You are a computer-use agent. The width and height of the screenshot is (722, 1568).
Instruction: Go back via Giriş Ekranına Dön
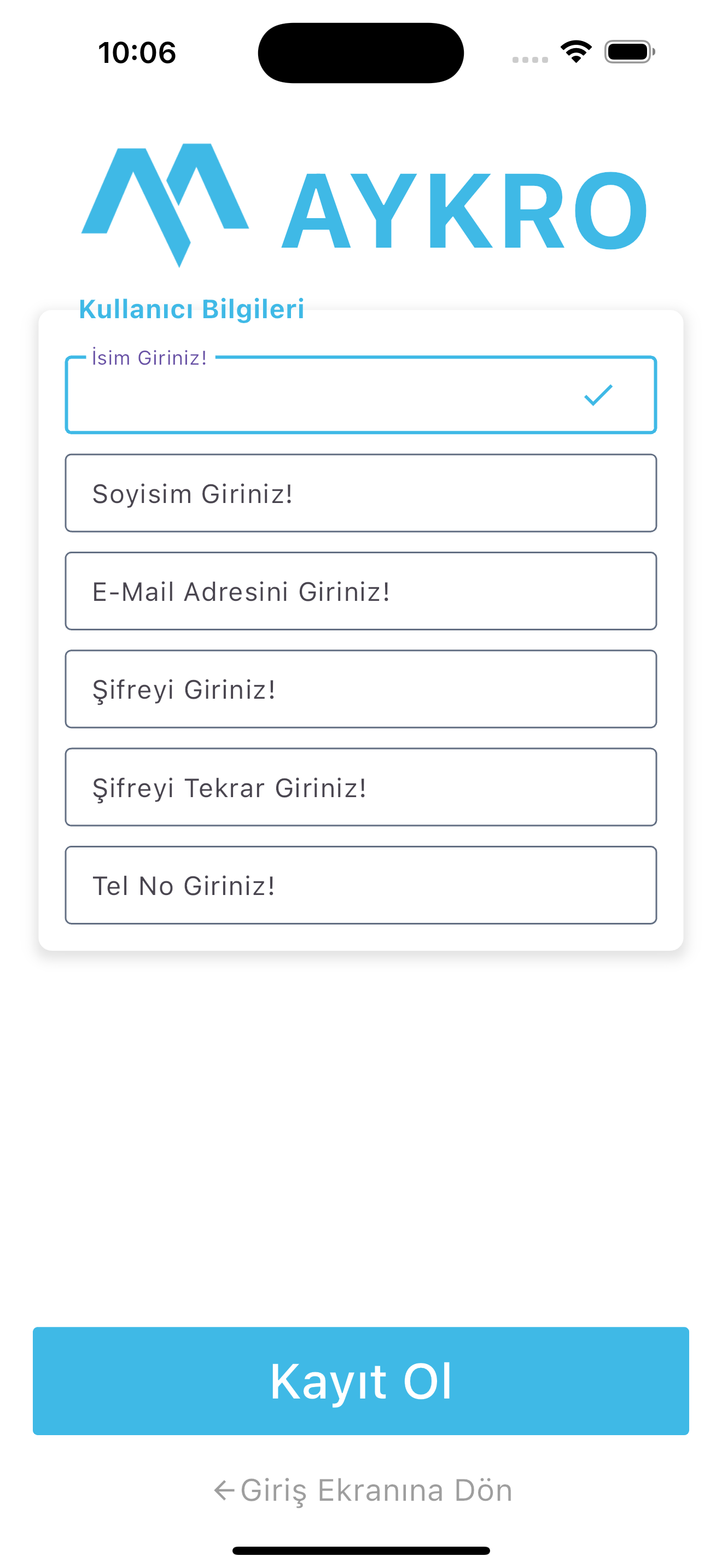[363, 1490]
